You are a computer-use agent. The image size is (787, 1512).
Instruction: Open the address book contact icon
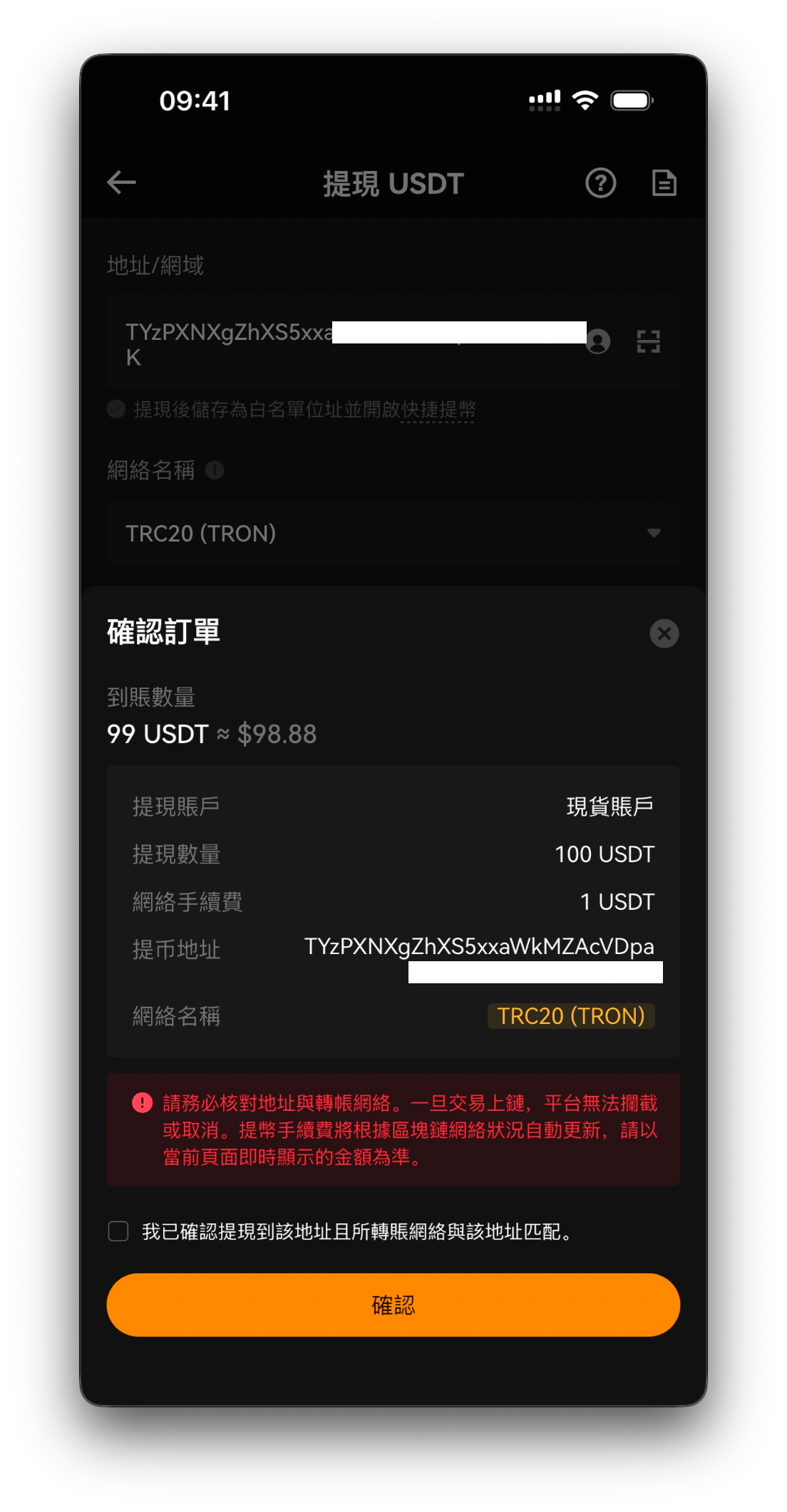[598, 342]
